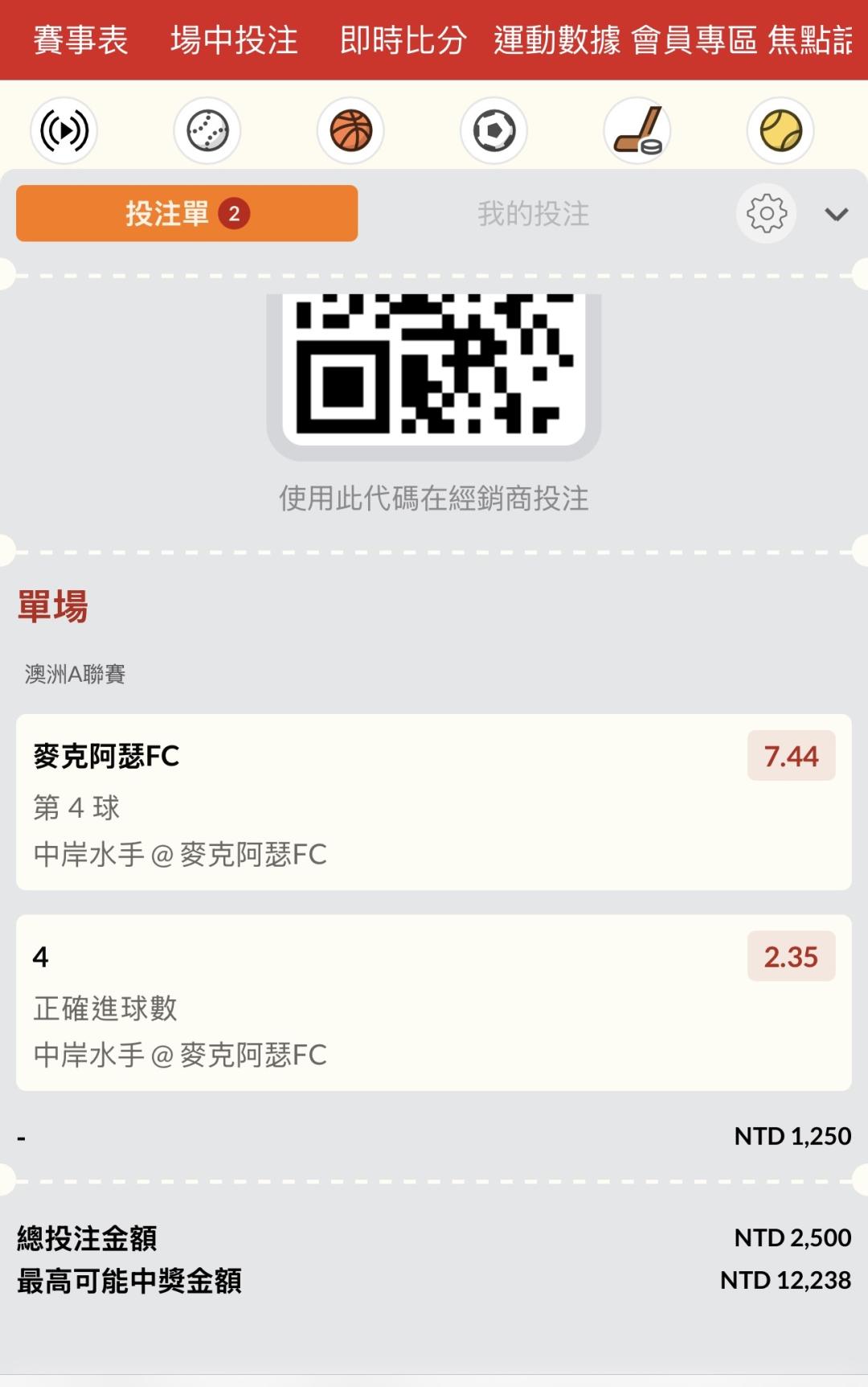Choose the baseball sport icon
Screen dimensions: 868x1387
pyautogui.click(x=207, y=130)
